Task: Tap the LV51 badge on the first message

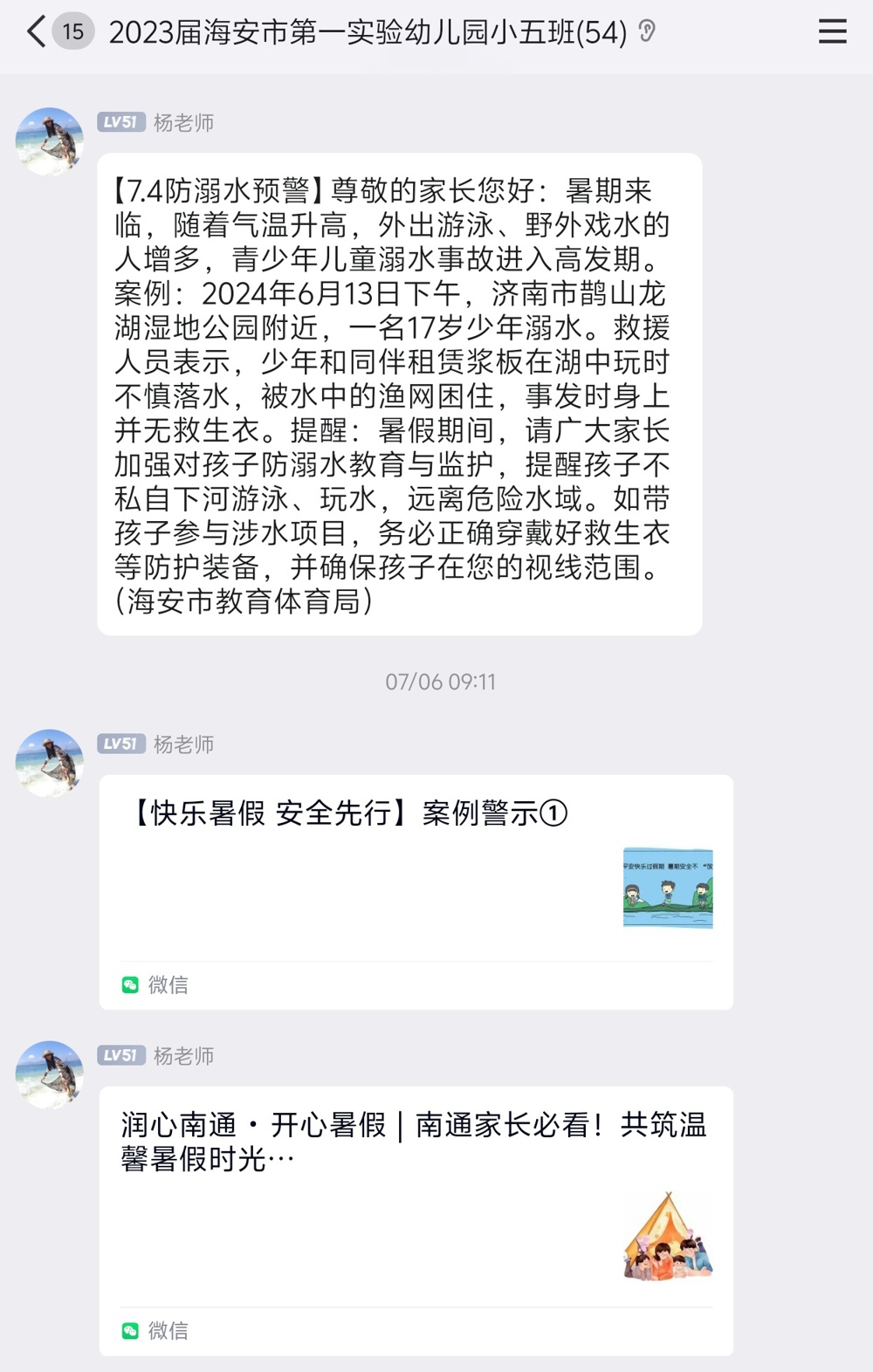Action: pyautogui.click(x=120, y=123)
